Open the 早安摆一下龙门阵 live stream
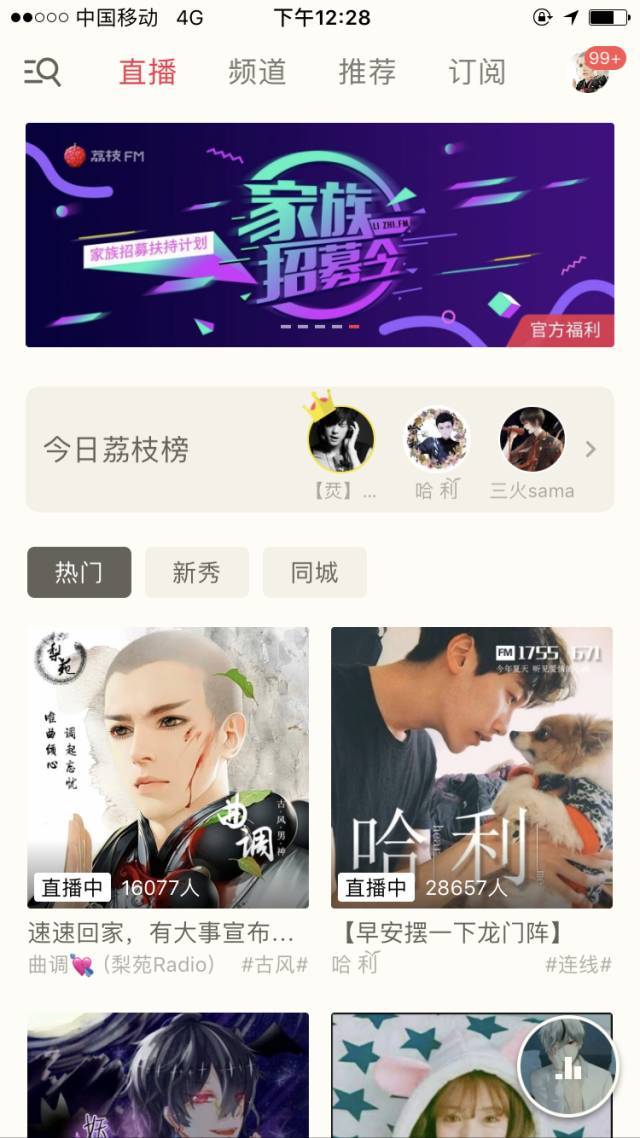 [x=472, y=767]
